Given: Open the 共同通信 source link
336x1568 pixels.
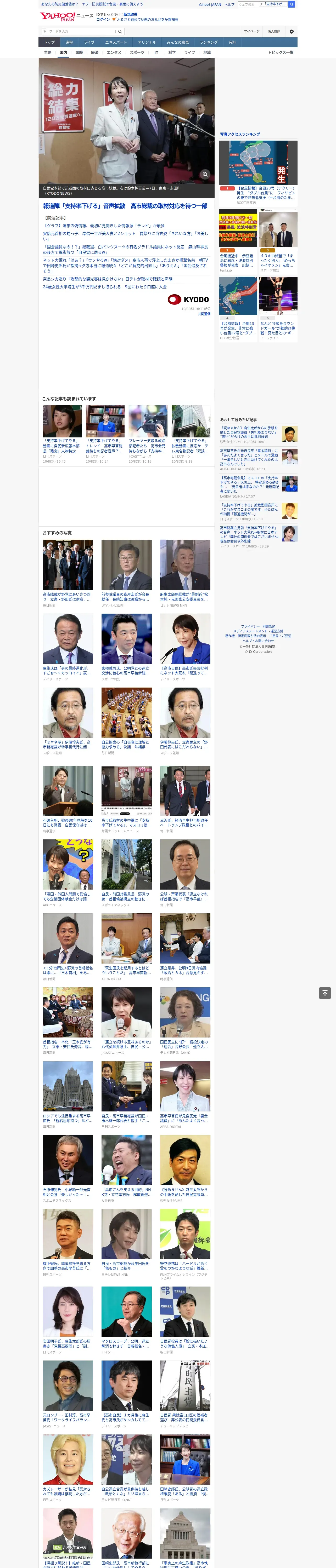Looking at the screenshot, I should (x=204, y=314).
